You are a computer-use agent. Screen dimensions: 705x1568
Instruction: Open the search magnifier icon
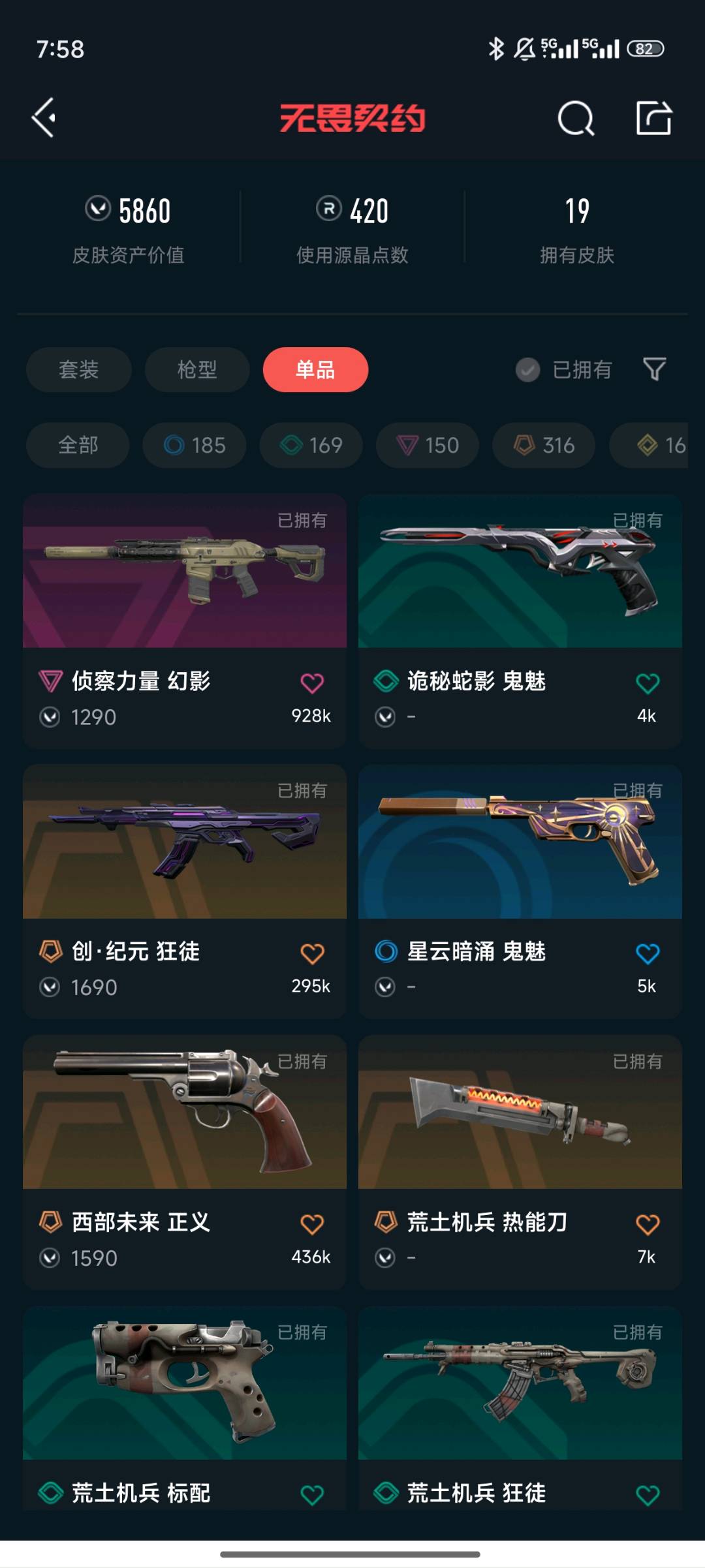(576, 118)
